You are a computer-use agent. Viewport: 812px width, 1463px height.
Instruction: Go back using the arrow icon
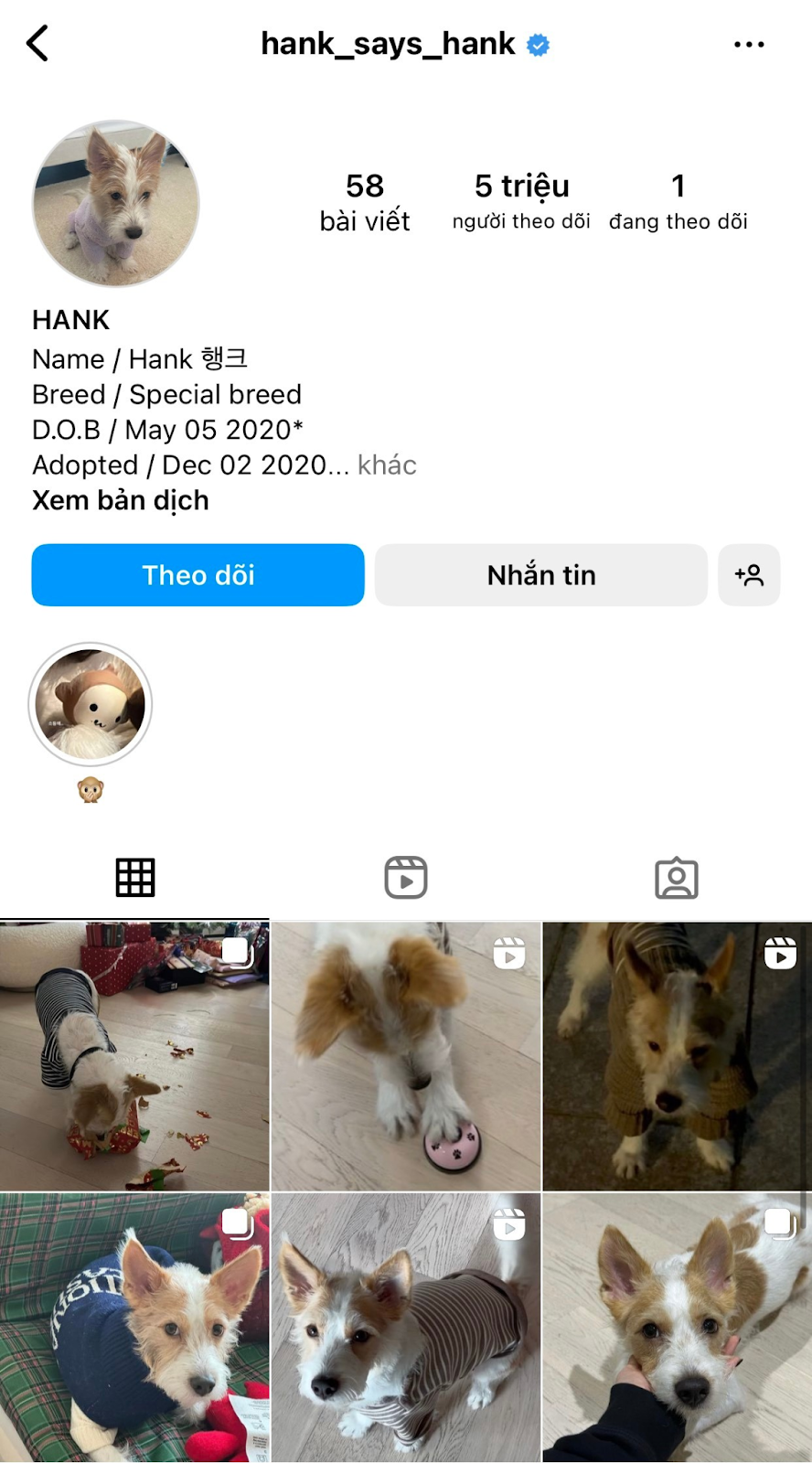click(37, 43)
